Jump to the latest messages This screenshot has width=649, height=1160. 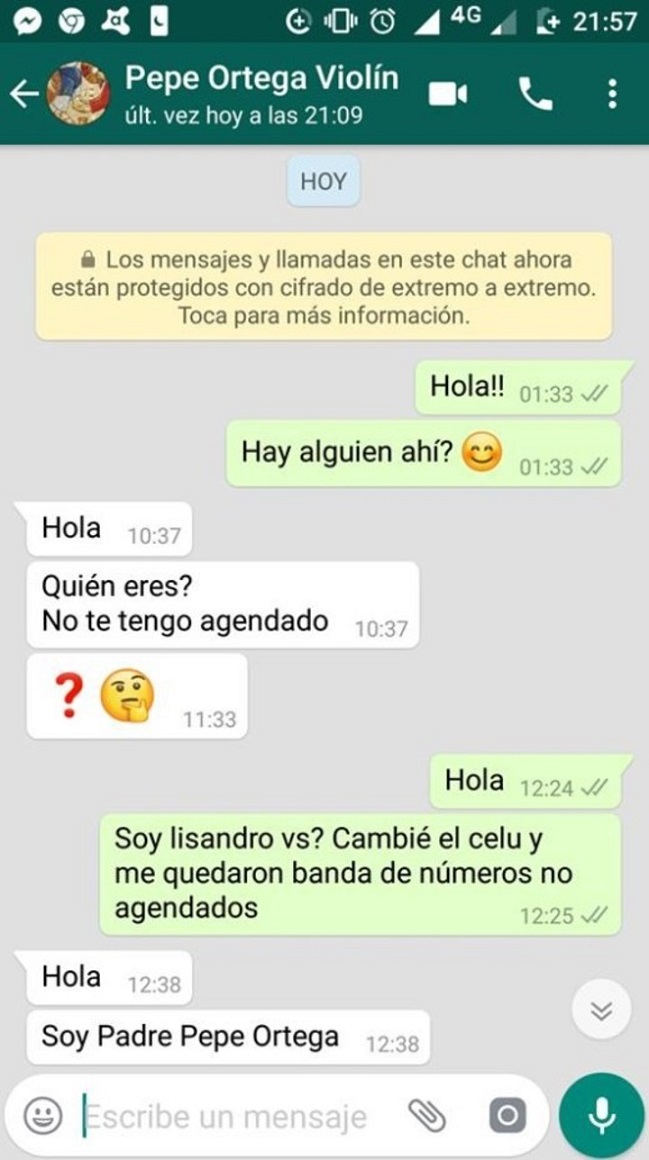(x=601, y=1010)
